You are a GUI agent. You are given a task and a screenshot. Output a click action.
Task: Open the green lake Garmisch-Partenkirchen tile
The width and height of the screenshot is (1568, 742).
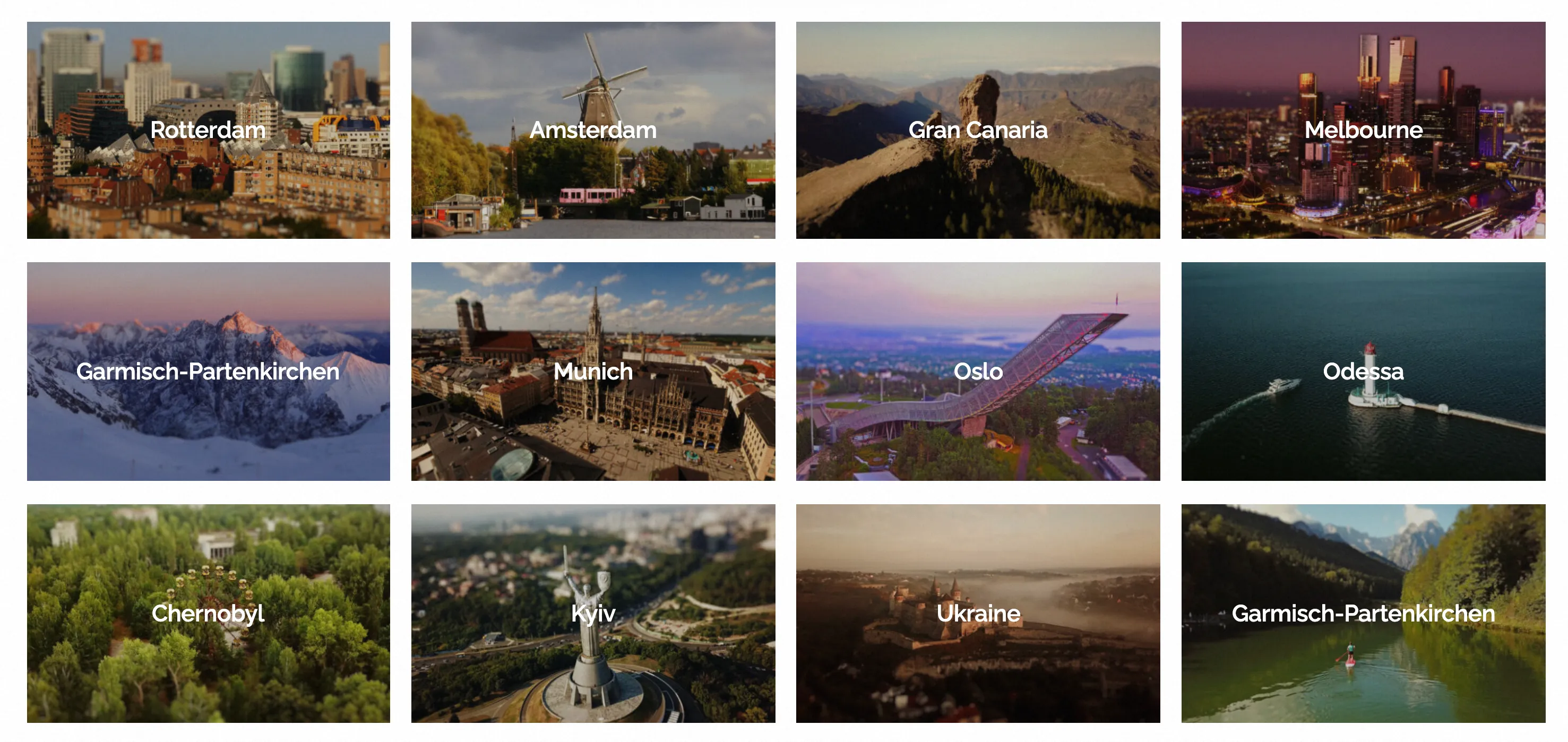[x=1363, y=613]
